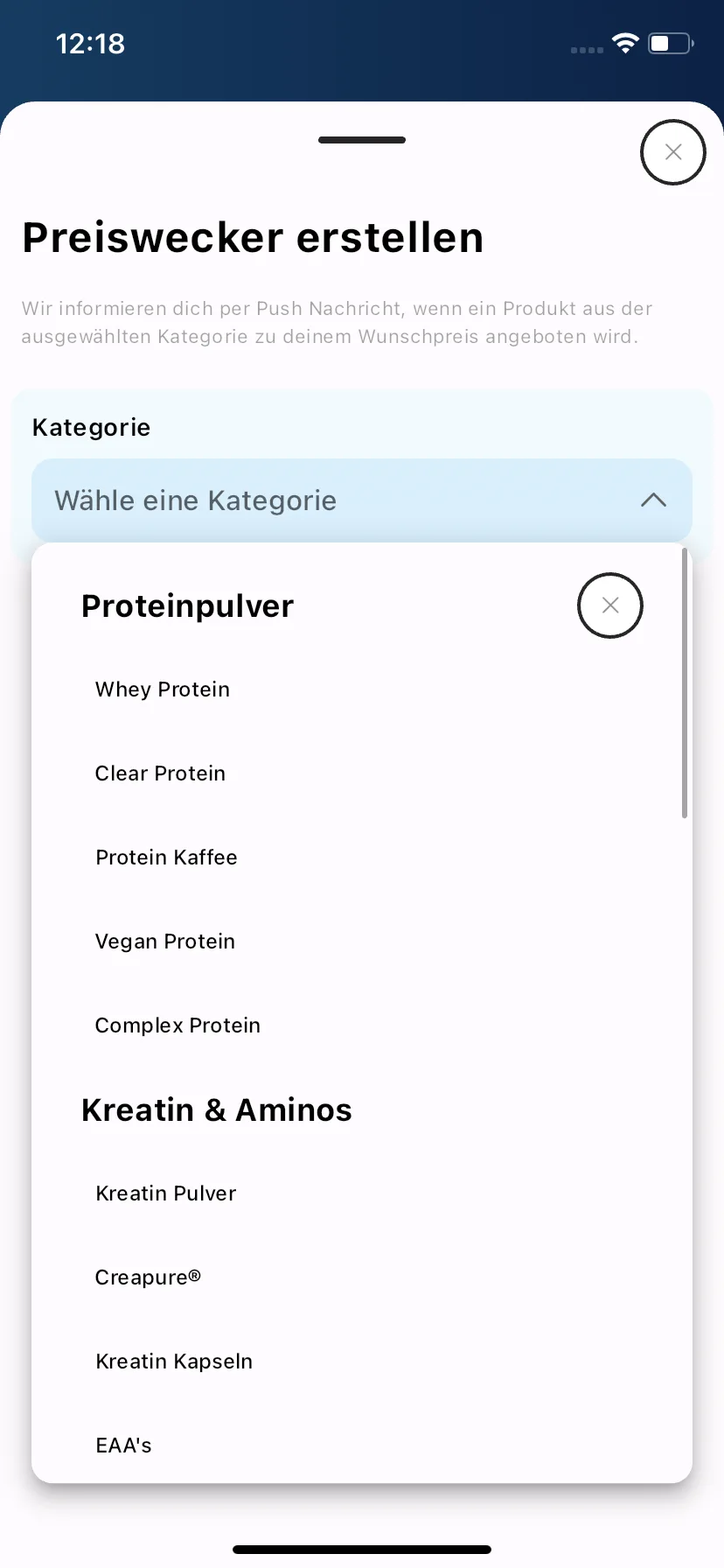Choose Clear Protein from the list

pos(160,773)
